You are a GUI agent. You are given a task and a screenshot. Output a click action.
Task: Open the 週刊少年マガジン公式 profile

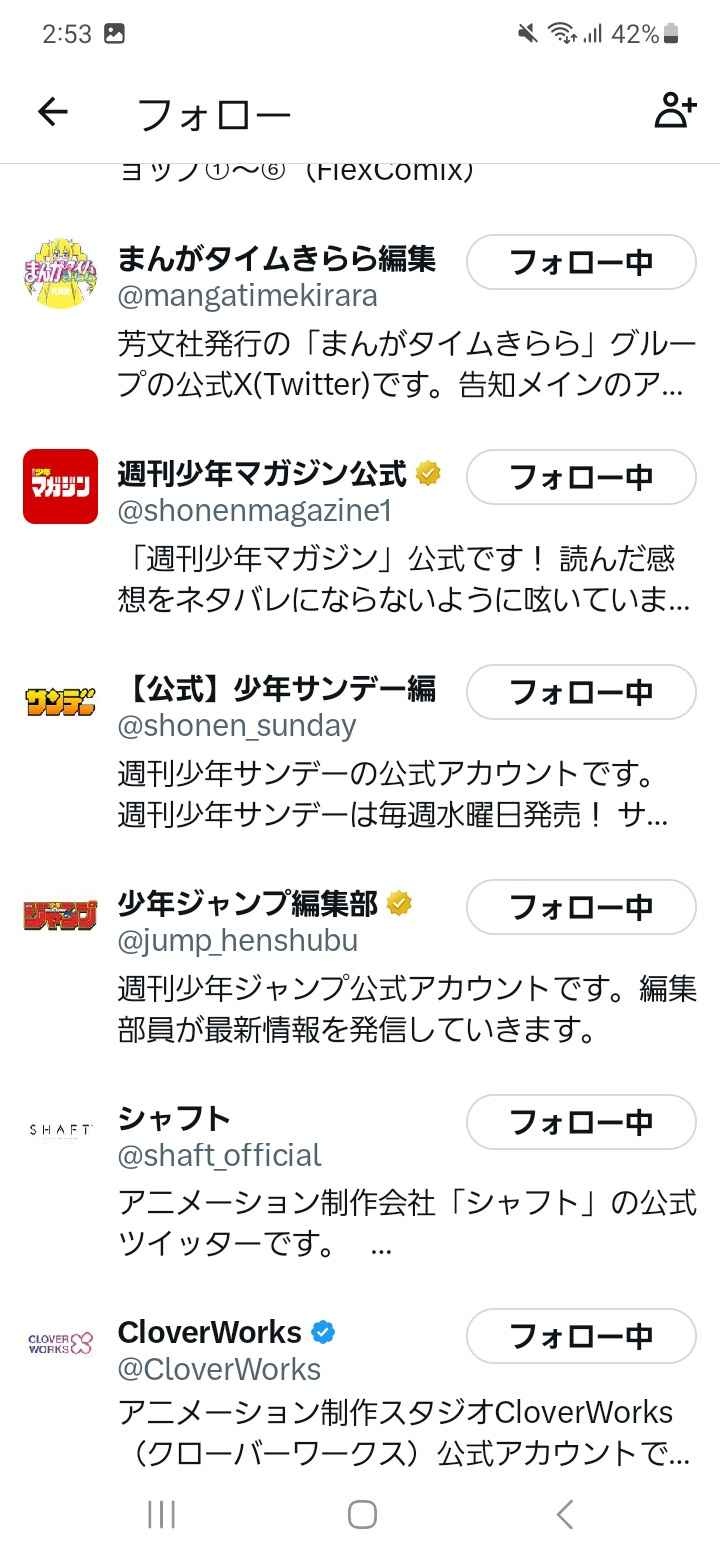[x=262, y=474]
